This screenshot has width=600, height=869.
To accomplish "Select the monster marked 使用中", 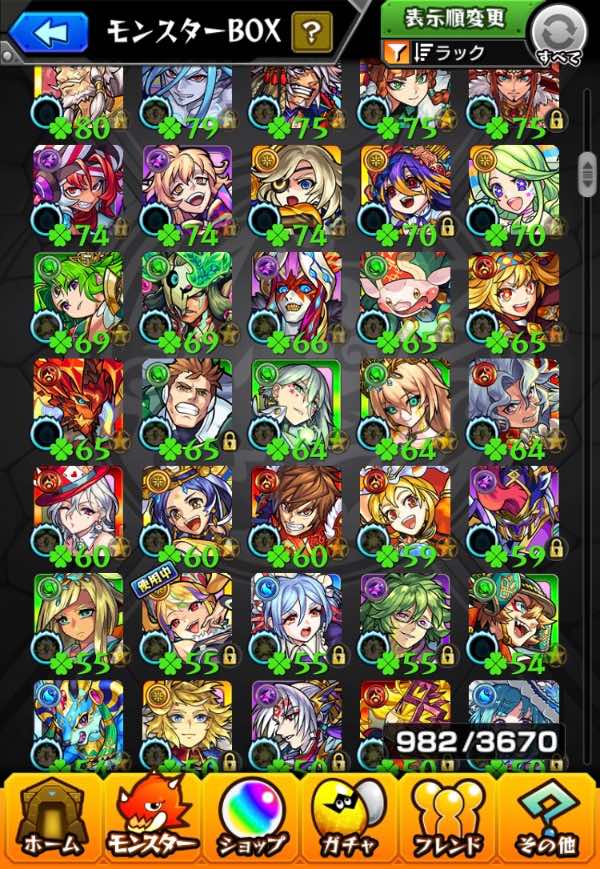I will [187, 620].
